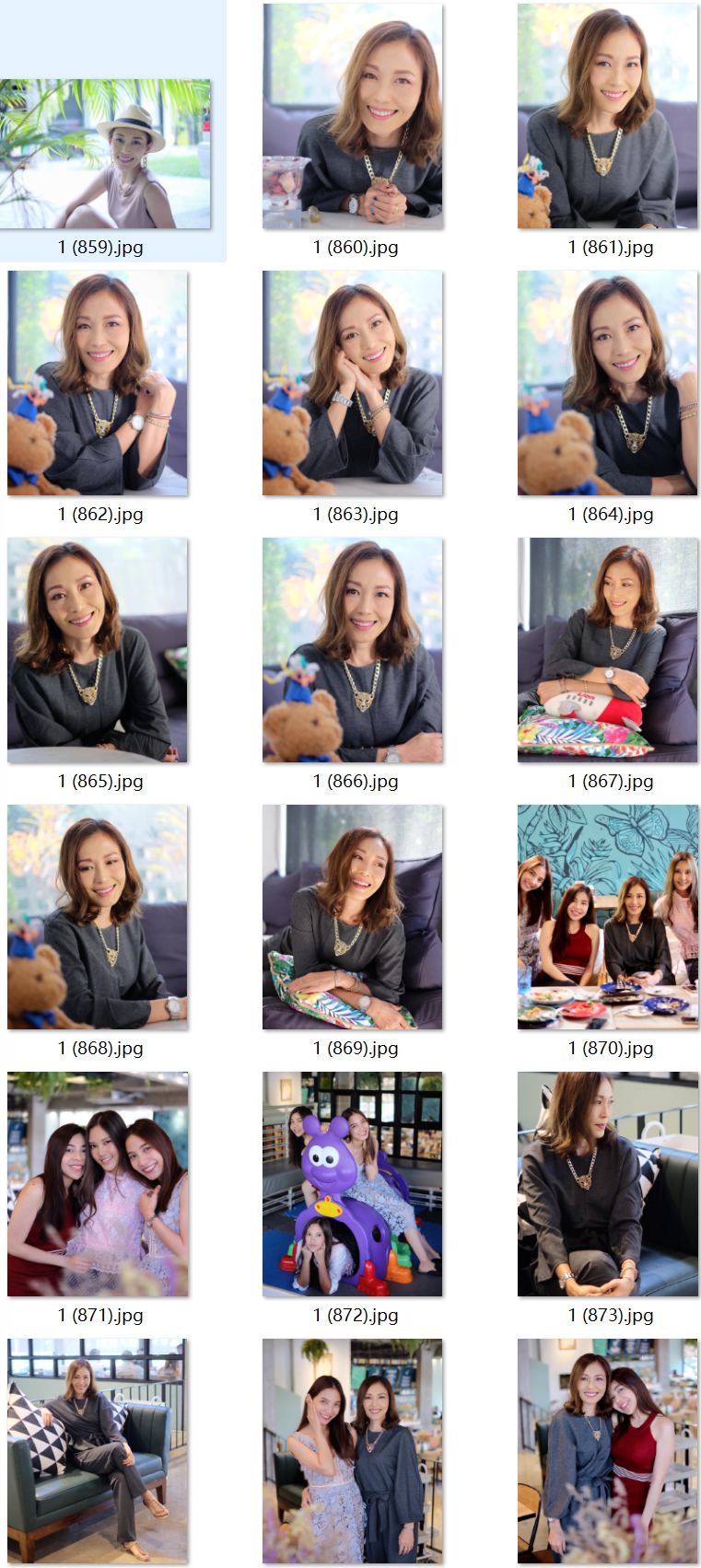Select image file 1 (864).jpg
Viewport: 701px width, 1568px height.
pos(607,383)
